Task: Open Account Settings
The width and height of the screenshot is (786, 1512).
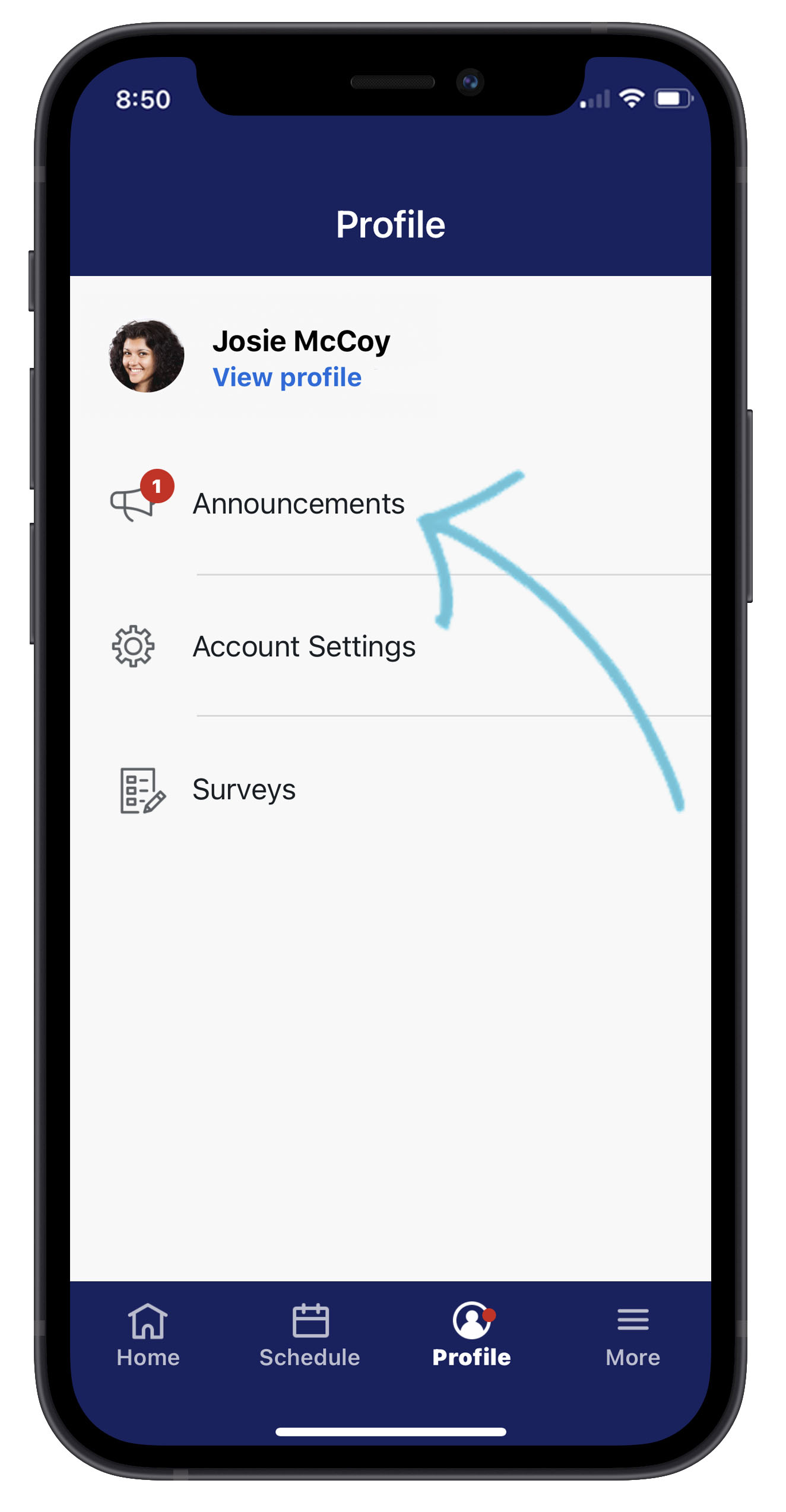Action: click(391, 646)
